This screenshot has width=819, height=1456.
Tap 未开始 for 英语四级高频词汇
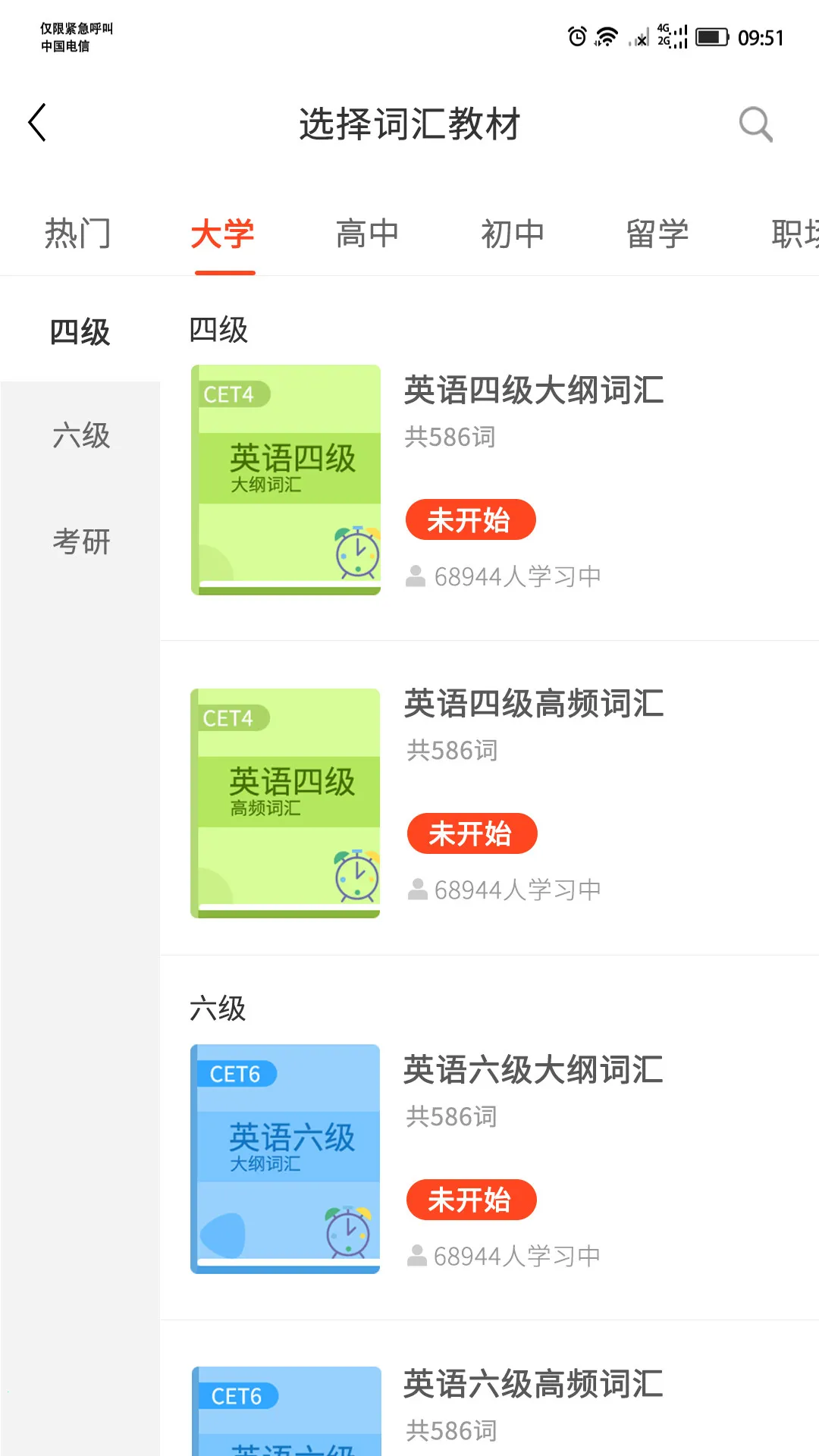472,833
